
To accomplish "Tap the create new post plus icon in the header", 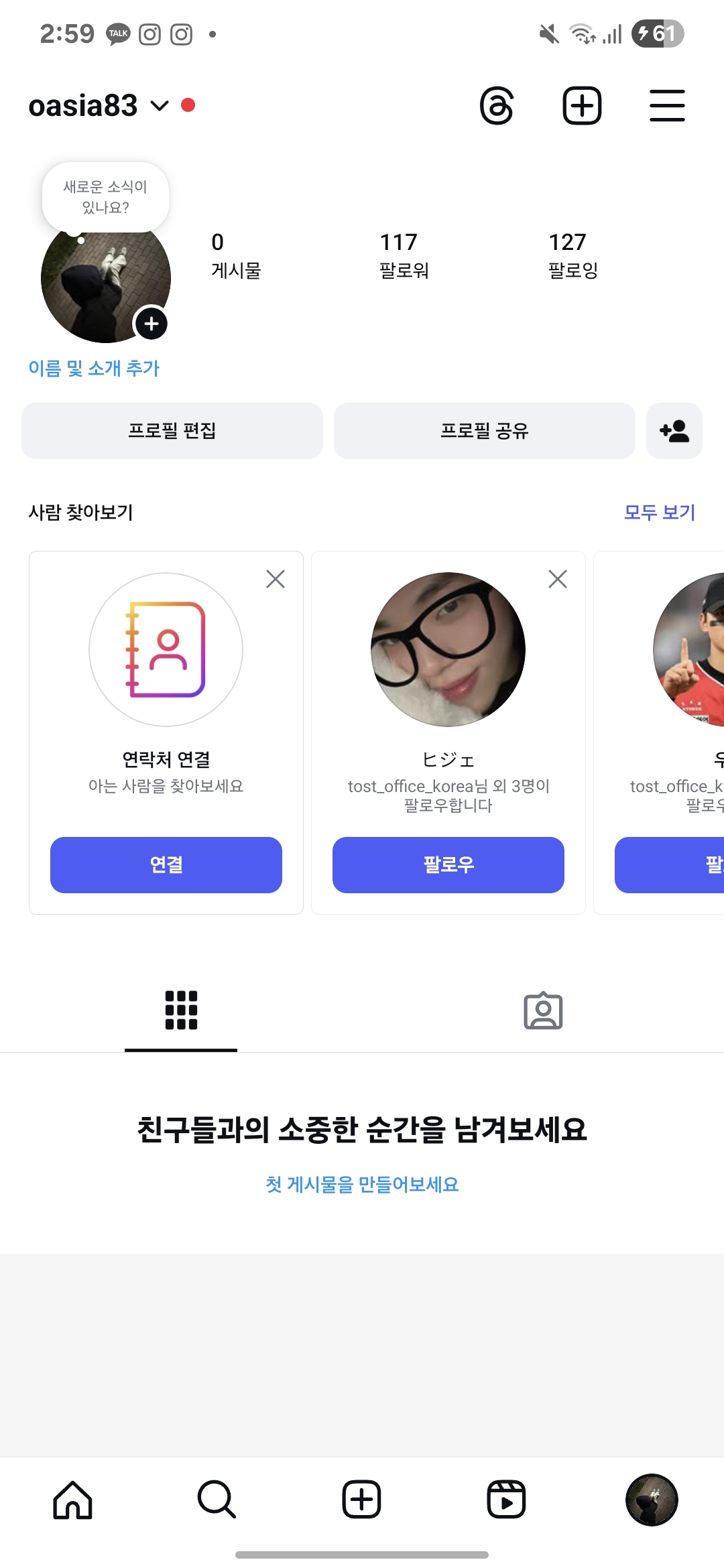I will coord(581,106).
